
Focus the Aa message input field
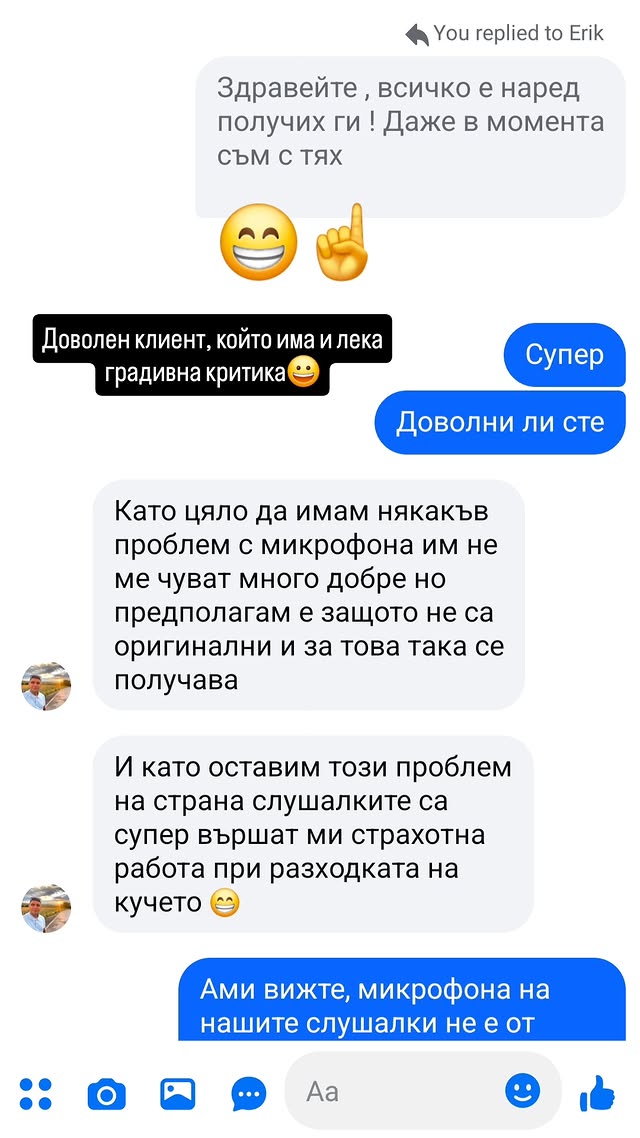(x=400, y=1092)
